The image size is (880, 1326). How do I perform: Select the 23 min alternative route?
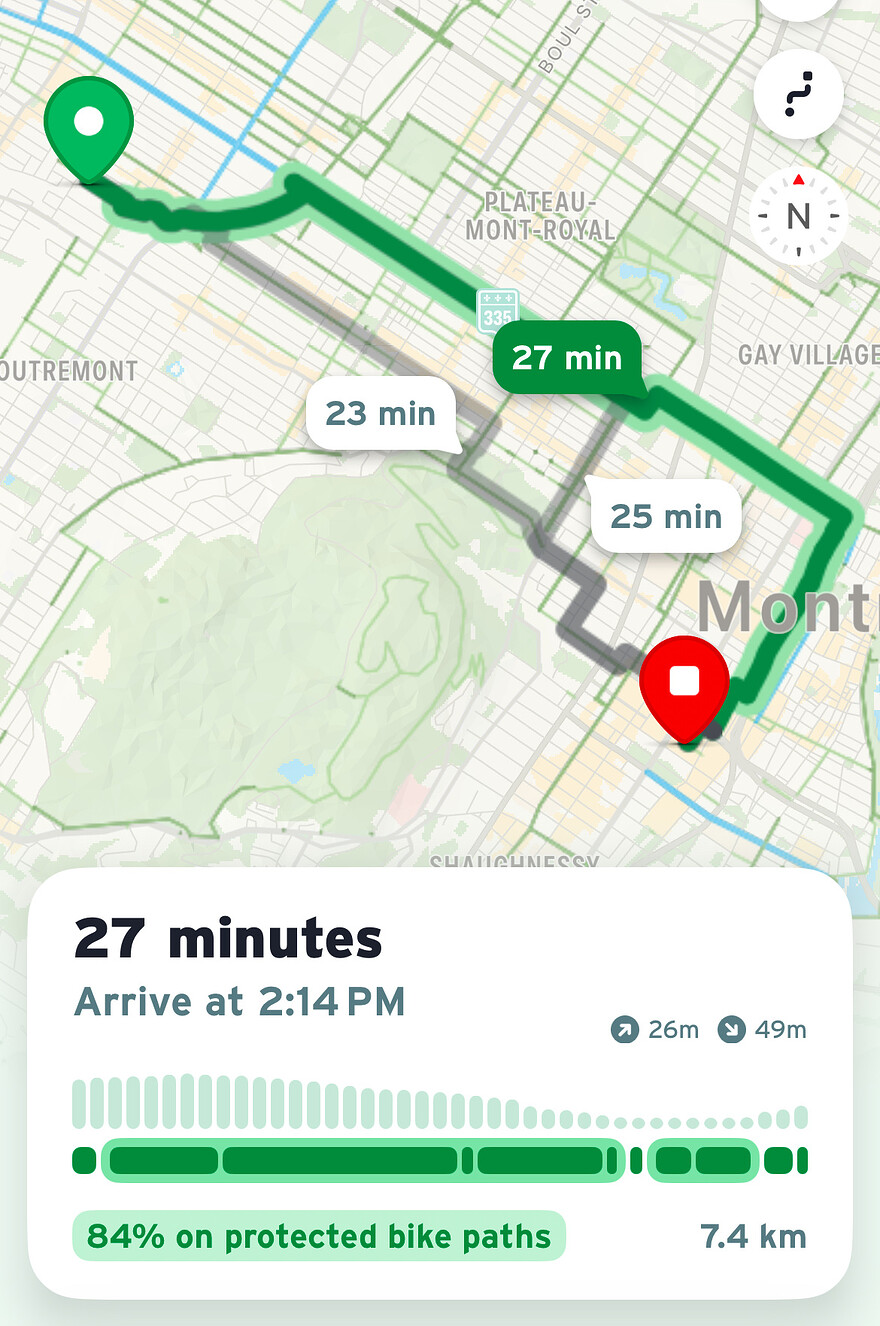(x=381, y=413)
